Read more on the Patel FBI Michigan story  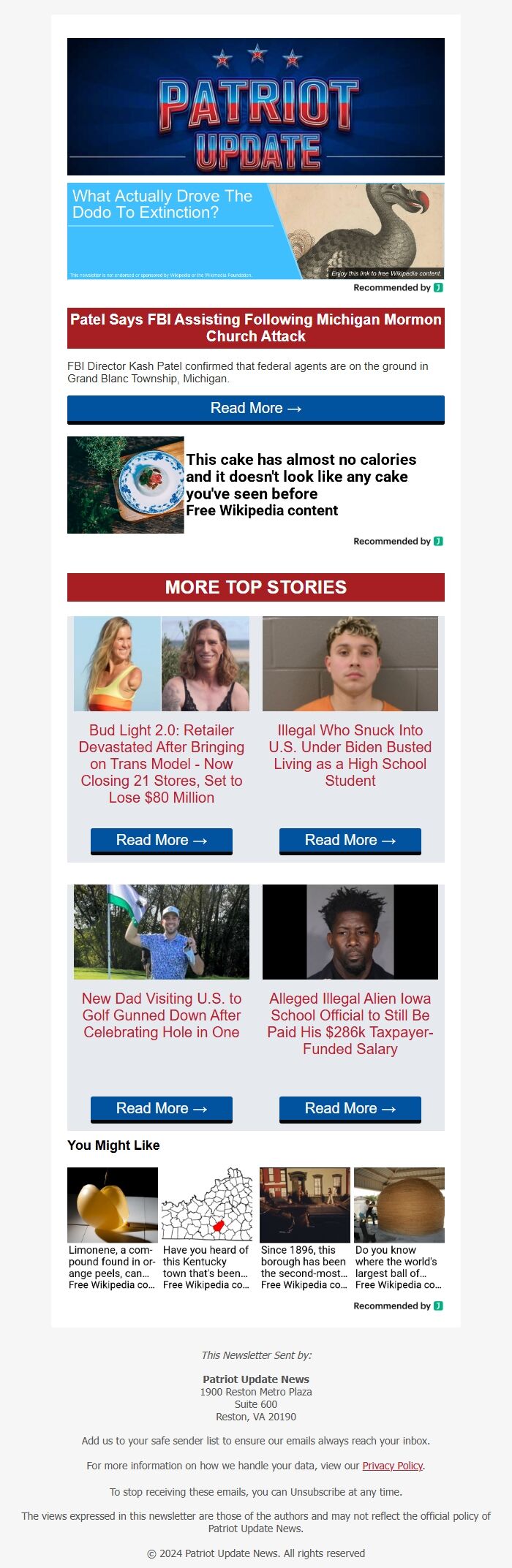pos(255,409)
